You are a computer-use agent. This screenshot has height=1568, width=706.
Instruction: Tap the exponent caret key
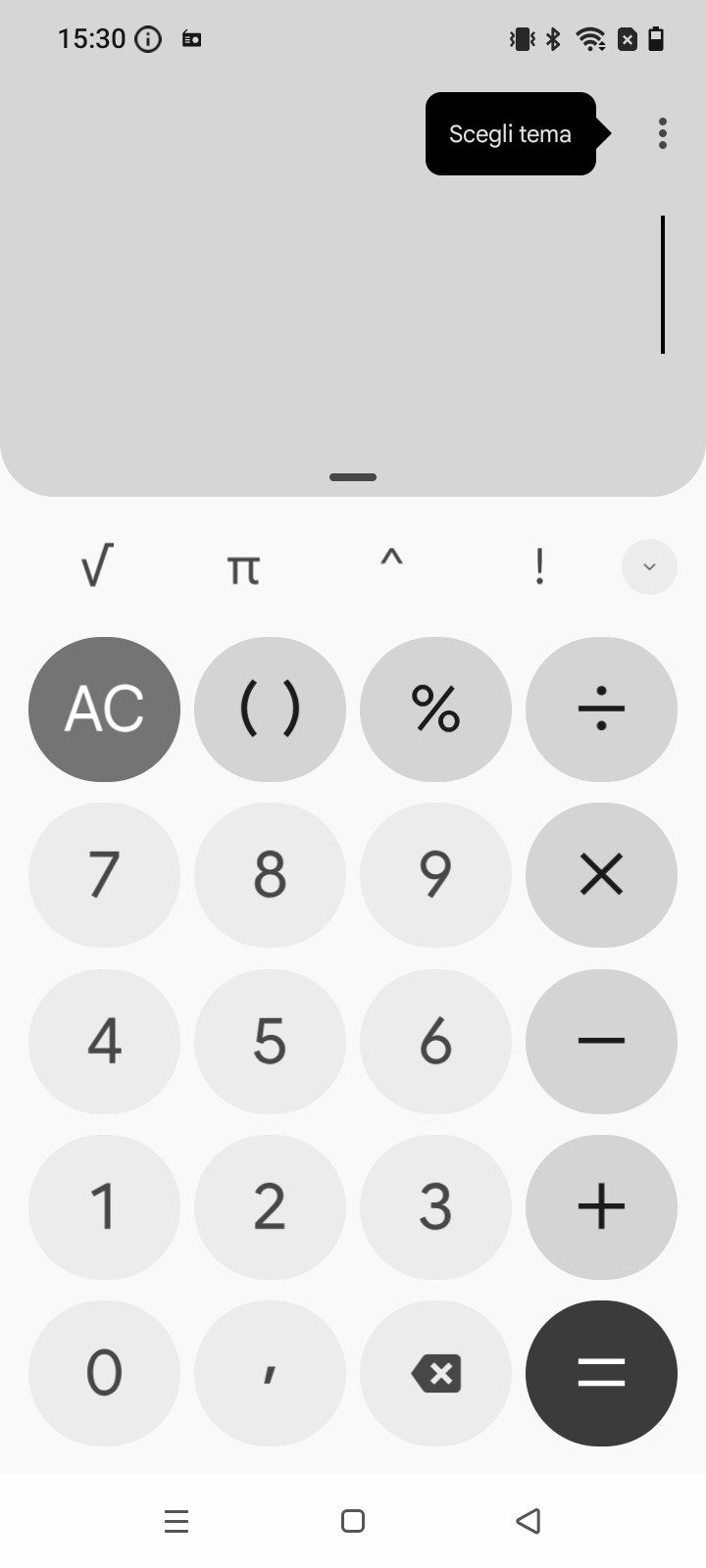(x=391, y=561)
